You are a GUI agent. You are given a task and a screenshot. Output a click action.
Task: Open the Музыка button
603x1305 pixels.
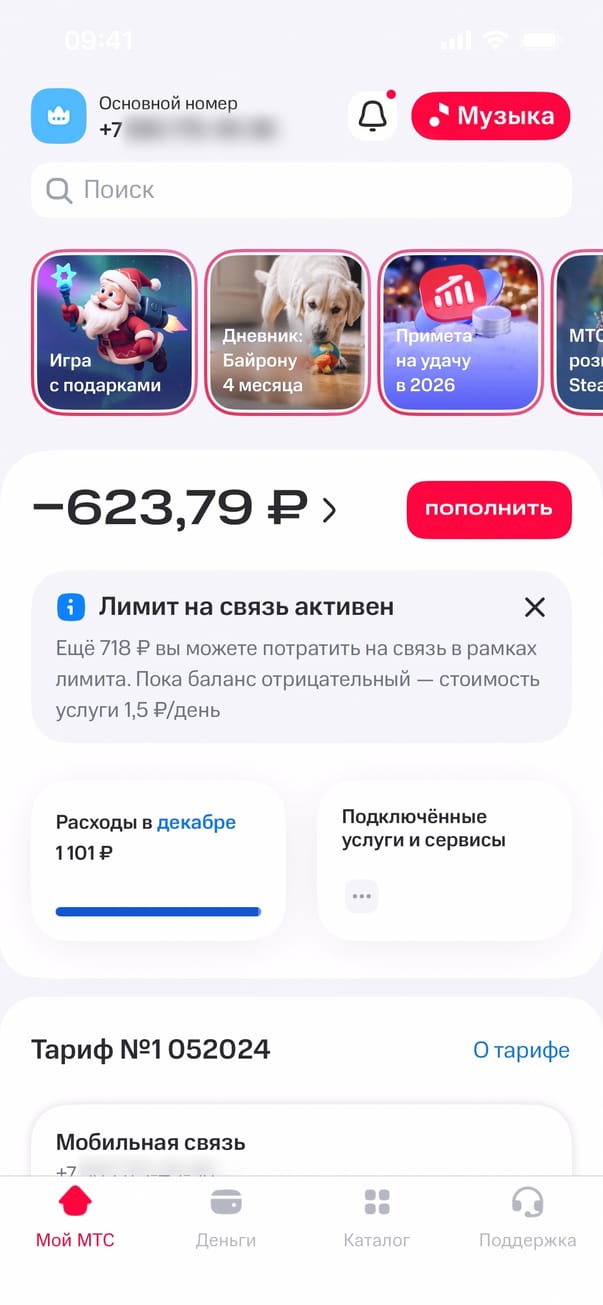click(490, 116)
